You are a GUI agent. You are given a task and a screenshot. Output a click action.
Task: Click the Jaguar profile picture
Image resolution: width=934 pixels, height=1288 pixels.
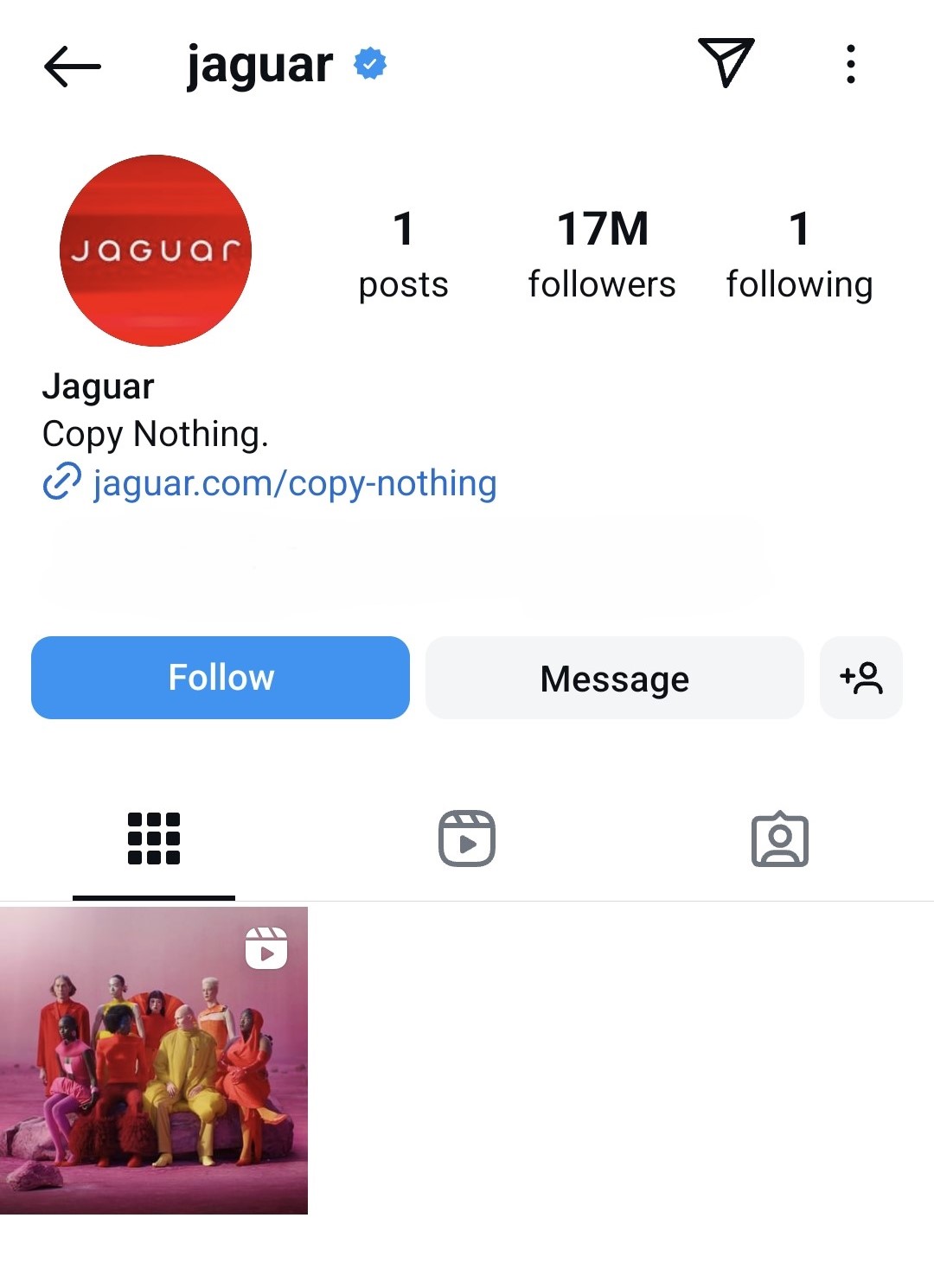click(x=156, y=251)
